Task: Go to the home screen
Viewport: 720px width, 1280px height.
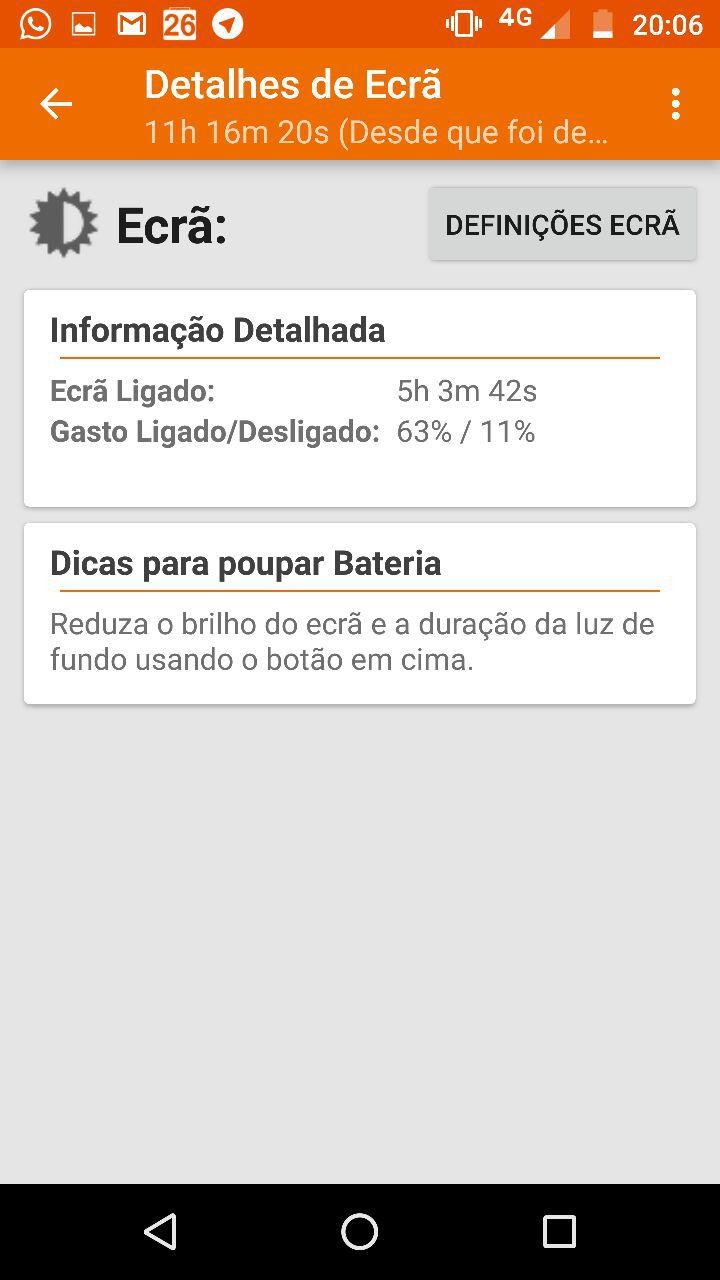Action: pyautogui.click(x=360, y=1231)
